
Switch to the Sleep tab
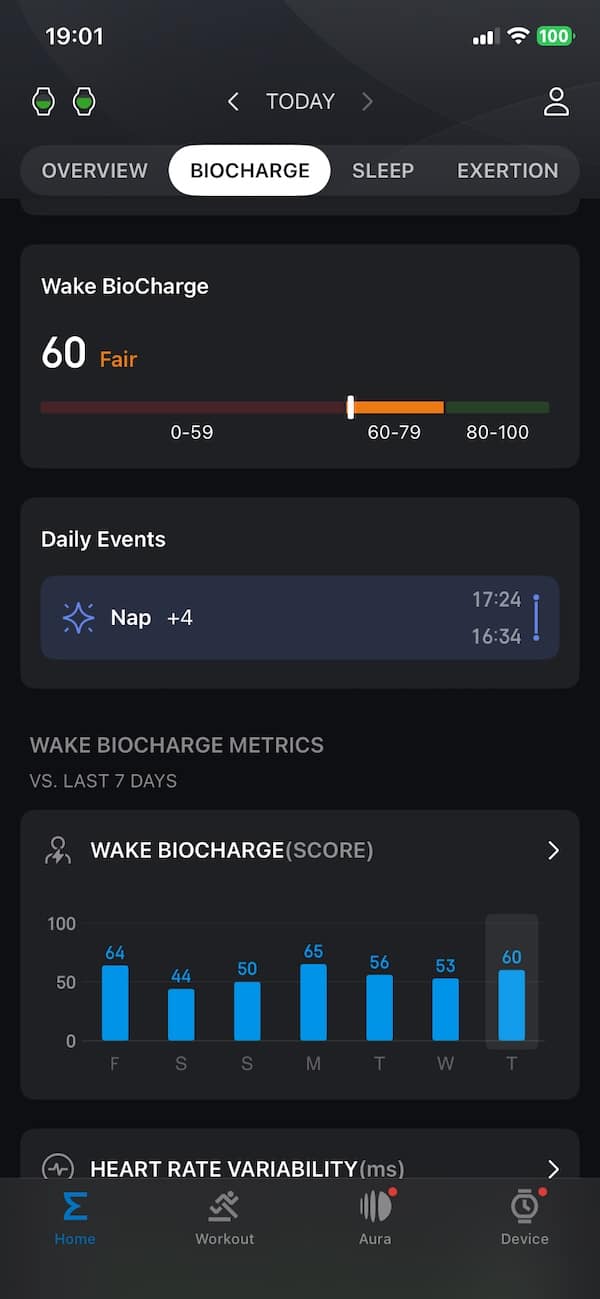click(x=383, y=170)
